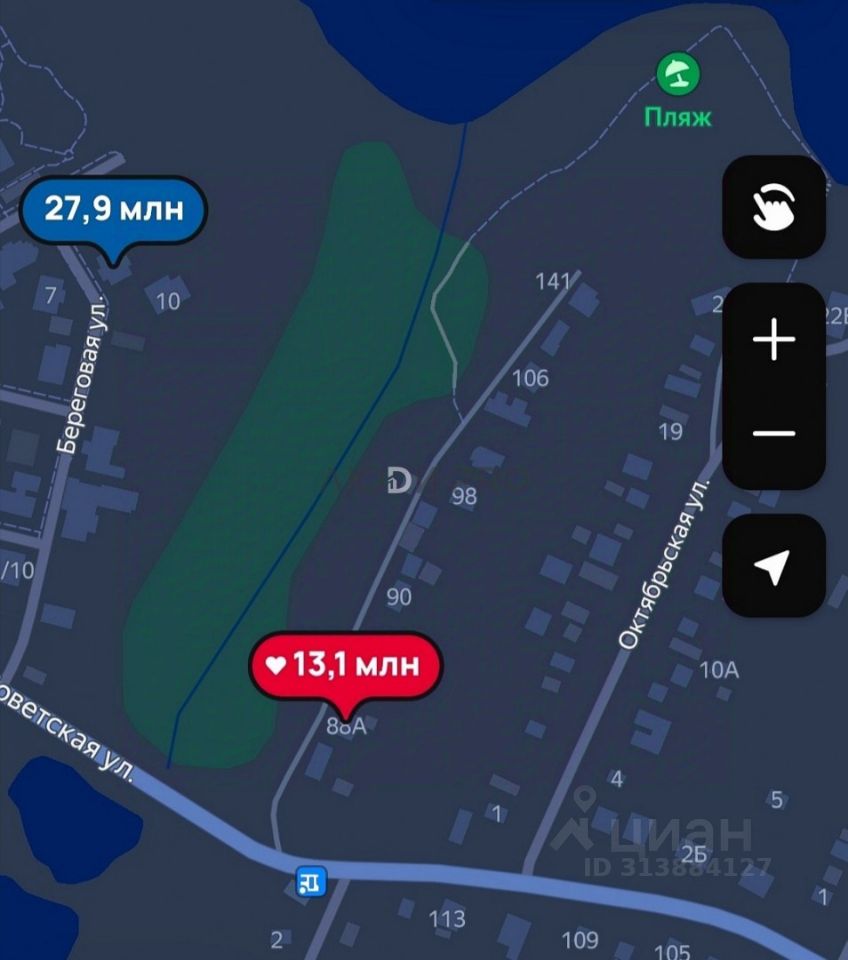Zoom in with the plus button
The width and height of the screenshot is (848, 960).
point(774,340)
